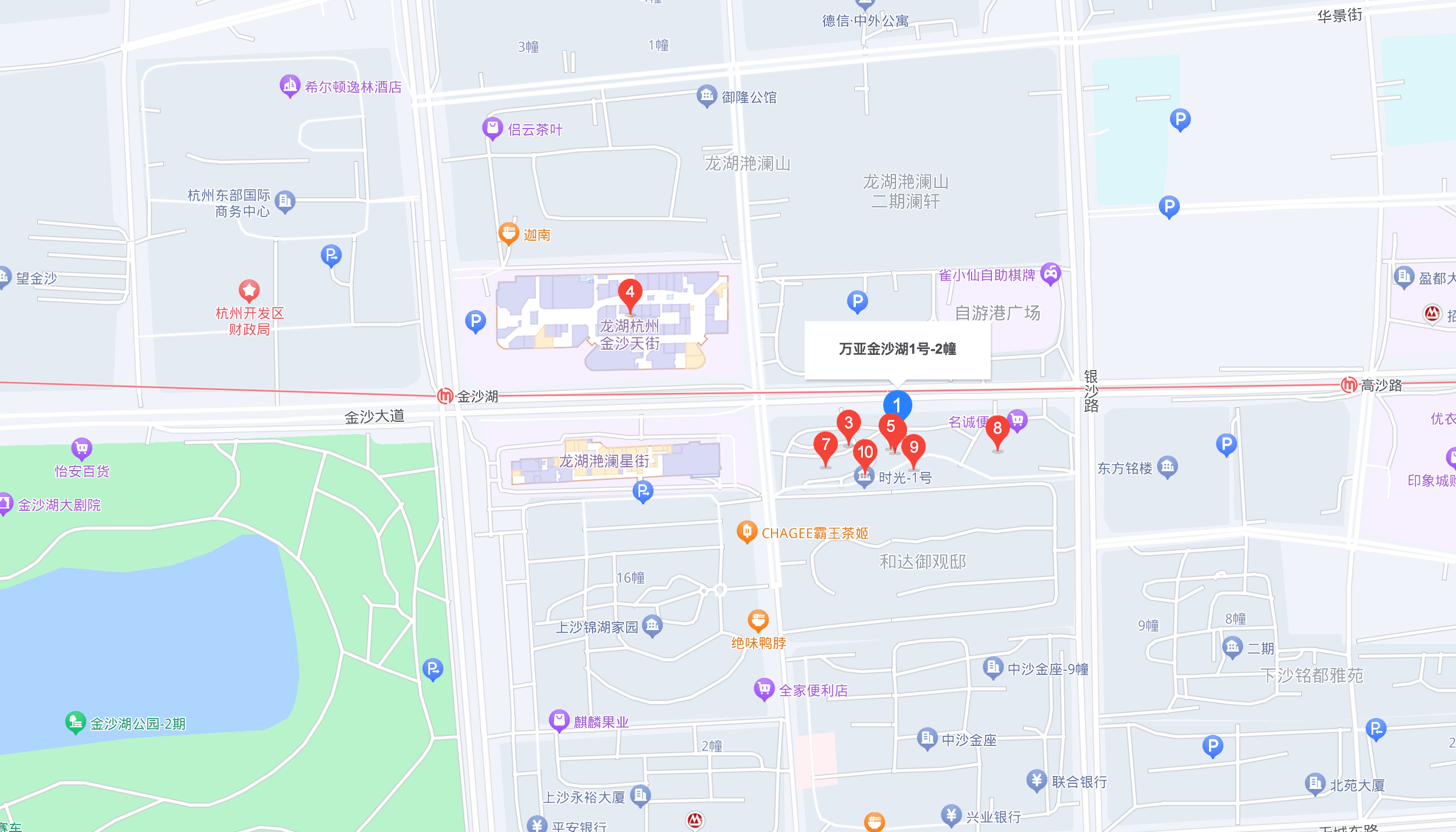Screen dimensions: 1456x832
Task: Tap red map marker number 4
Action: pyautogui.click(x=630, y=292)
